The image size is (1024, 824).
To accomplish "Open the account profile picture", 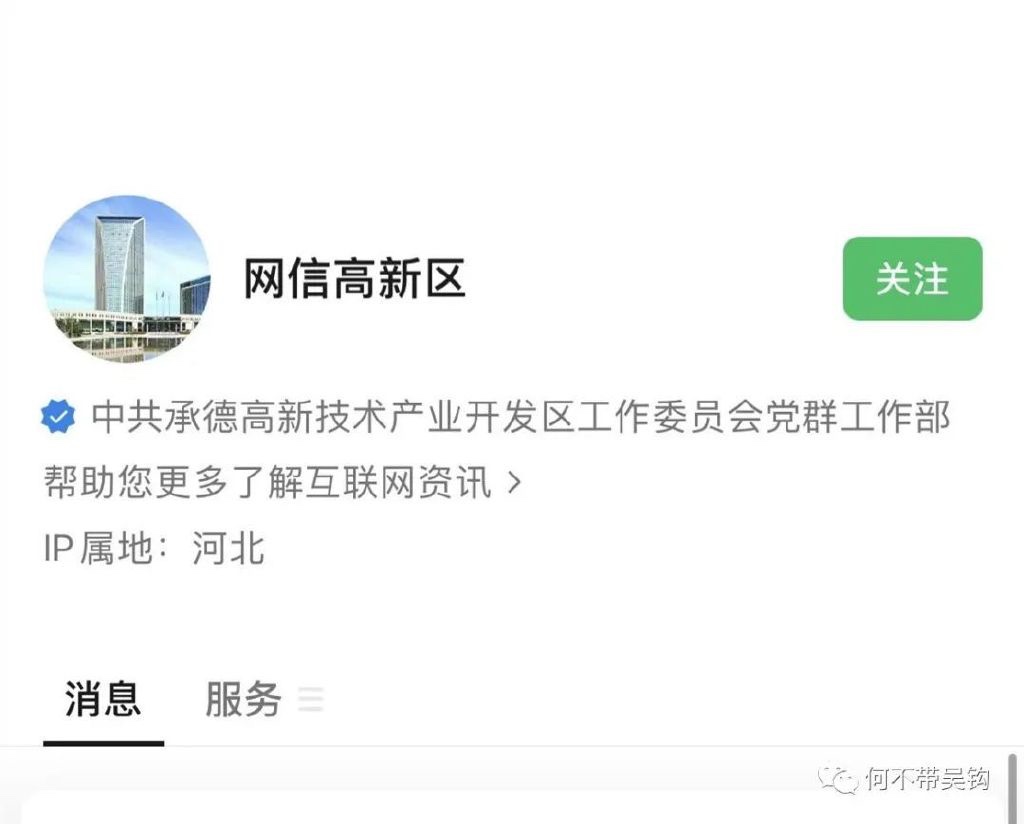I will [x=127, y=279].
